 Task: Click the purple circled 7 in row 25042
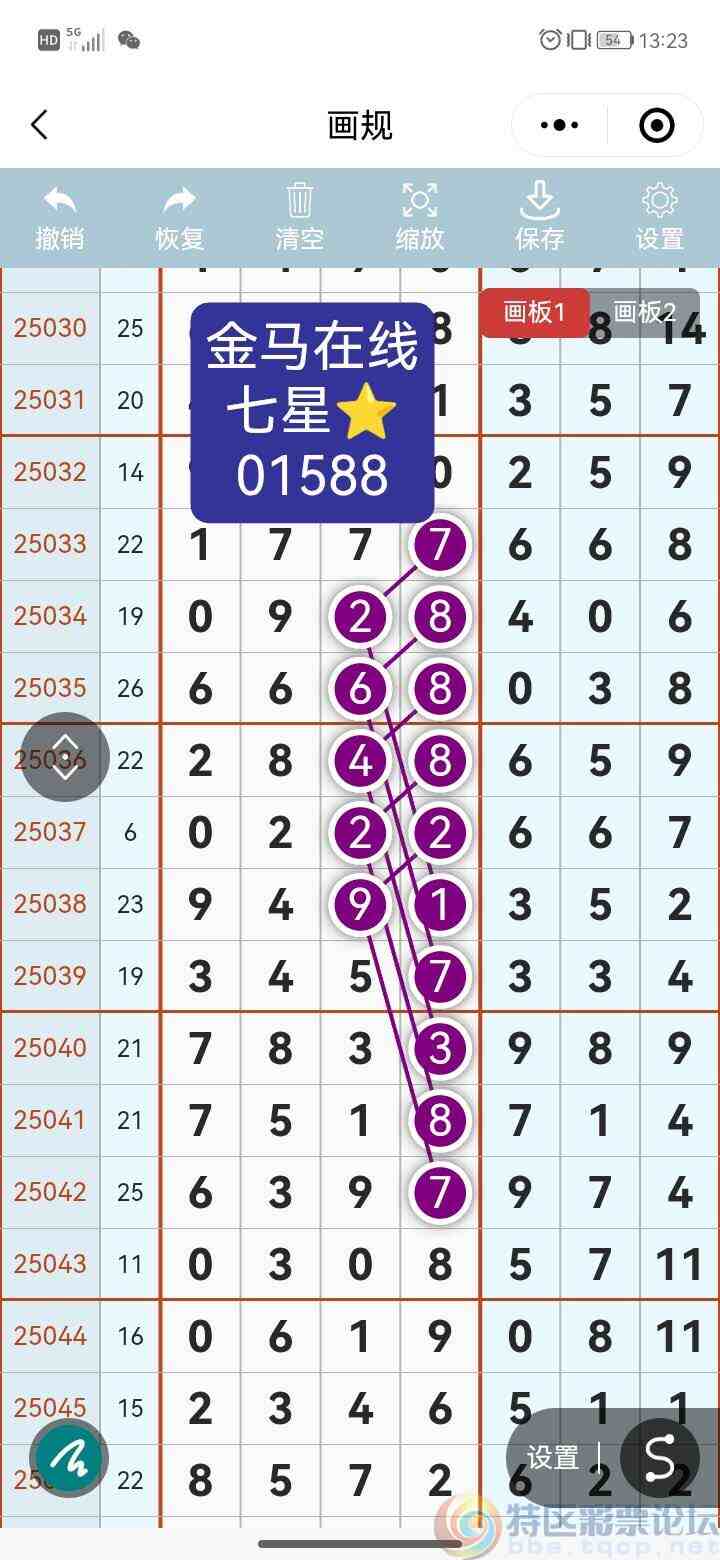pos(439,1192)
